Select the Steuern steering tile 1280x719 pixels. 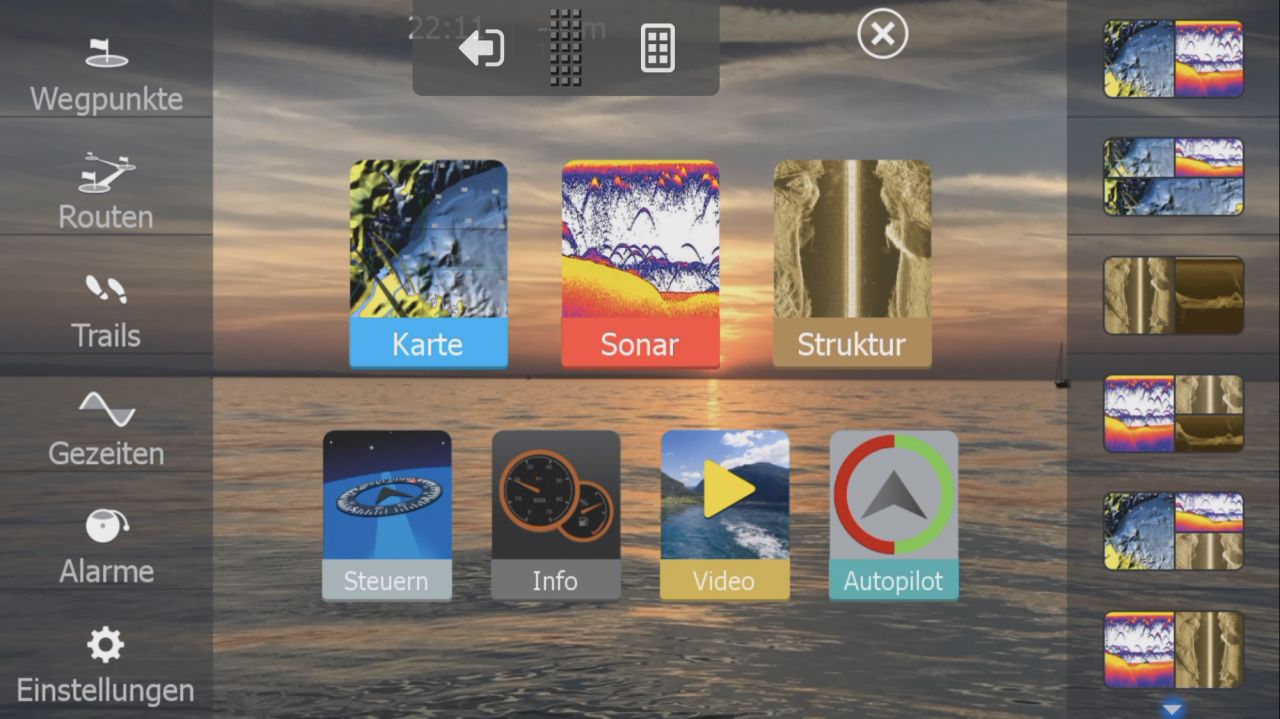coord(387,515)
